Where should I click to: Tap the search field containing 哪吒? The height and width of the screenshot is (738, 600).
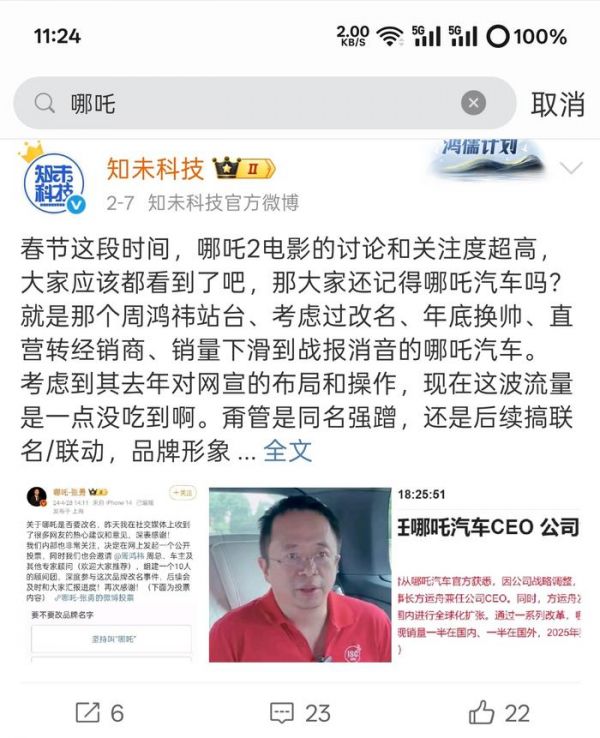click(250, 103)
